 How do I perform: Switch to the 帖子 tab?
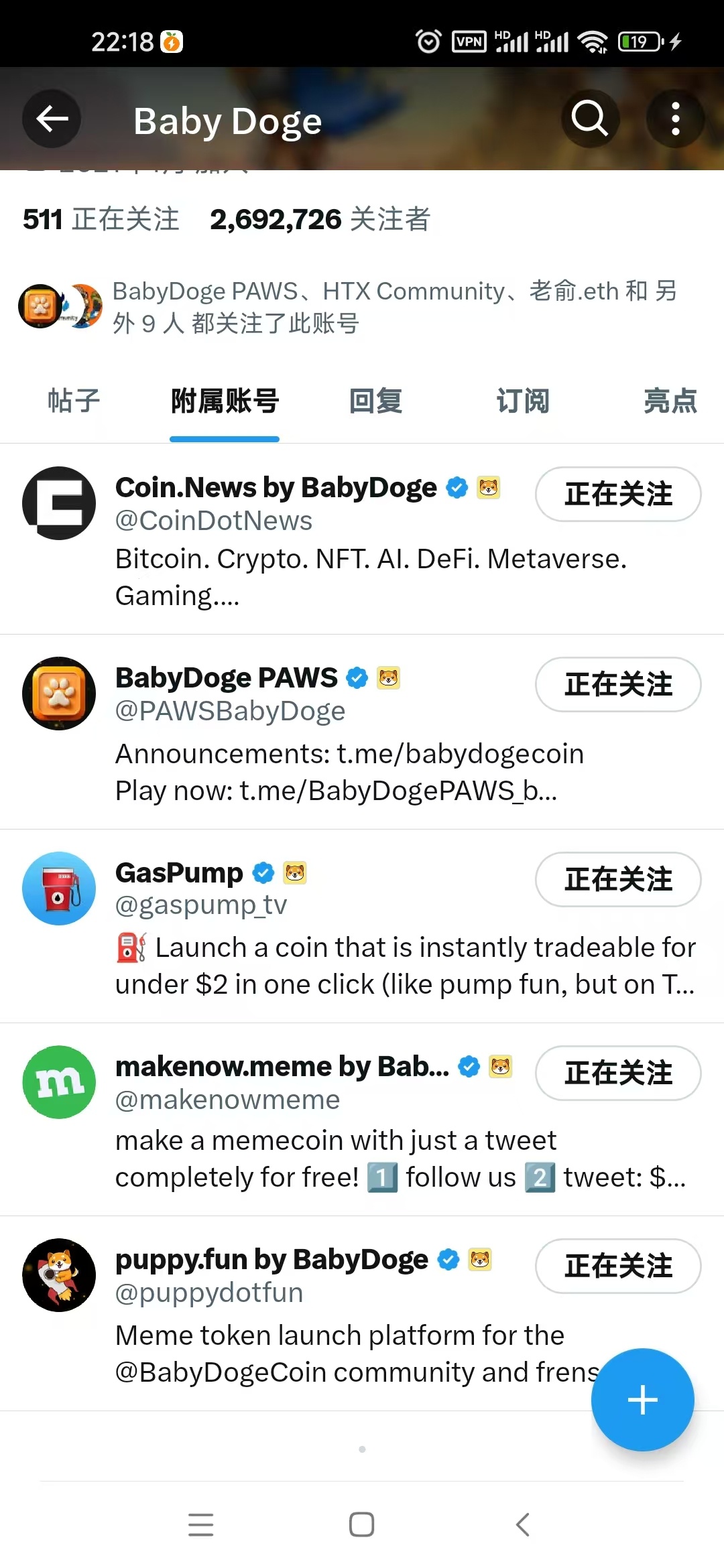coord(74,401)
